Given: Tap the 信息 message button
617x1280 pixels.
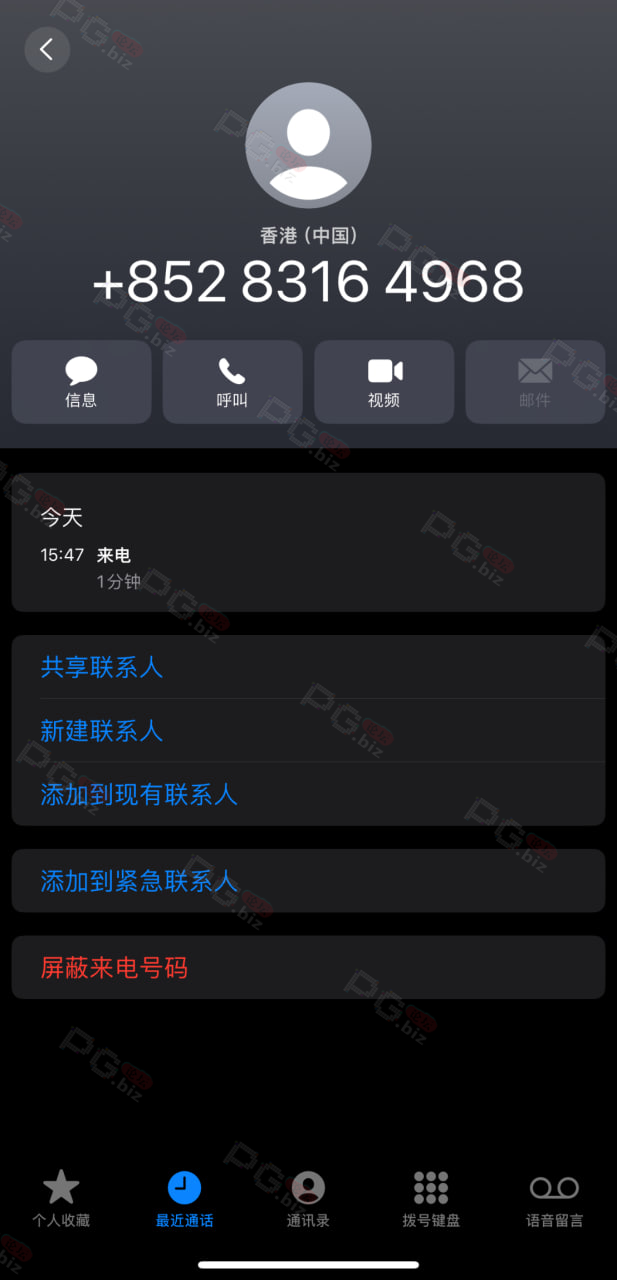Looking at the screenshot, I should [x=81, y=382].
